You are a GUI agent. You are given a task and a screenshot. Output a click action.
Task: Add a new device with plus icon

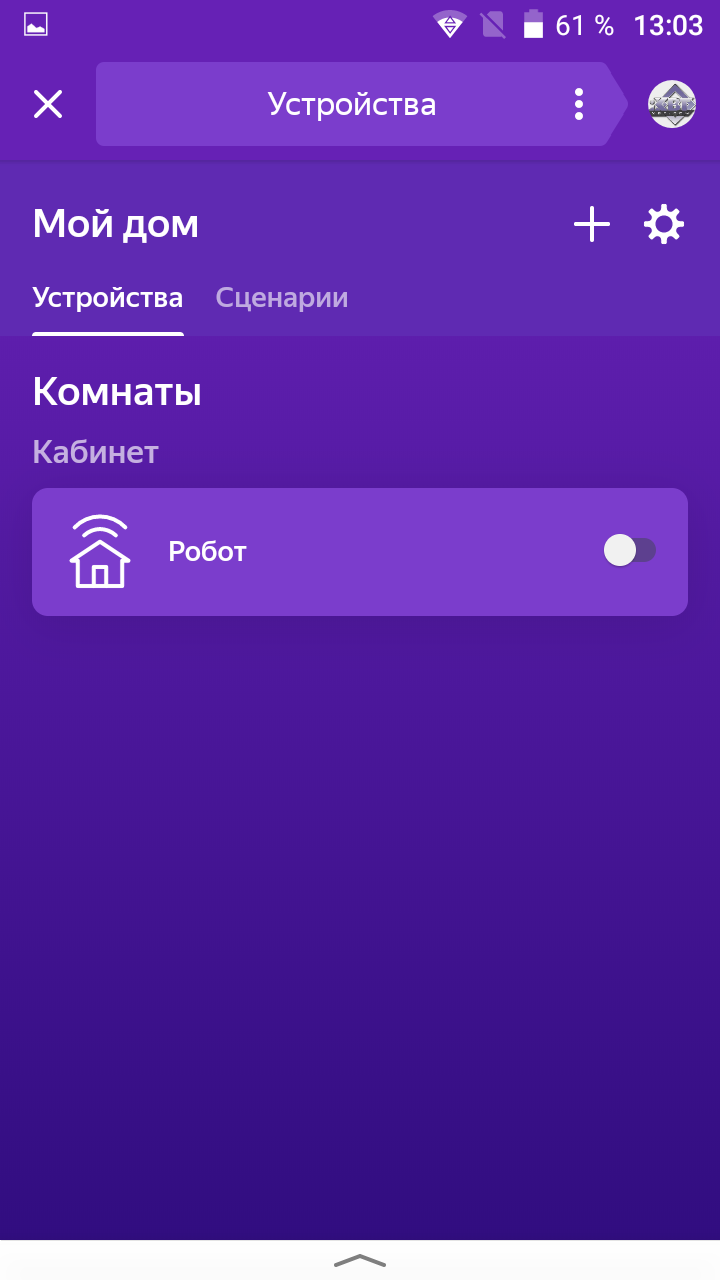coord(592,225)
